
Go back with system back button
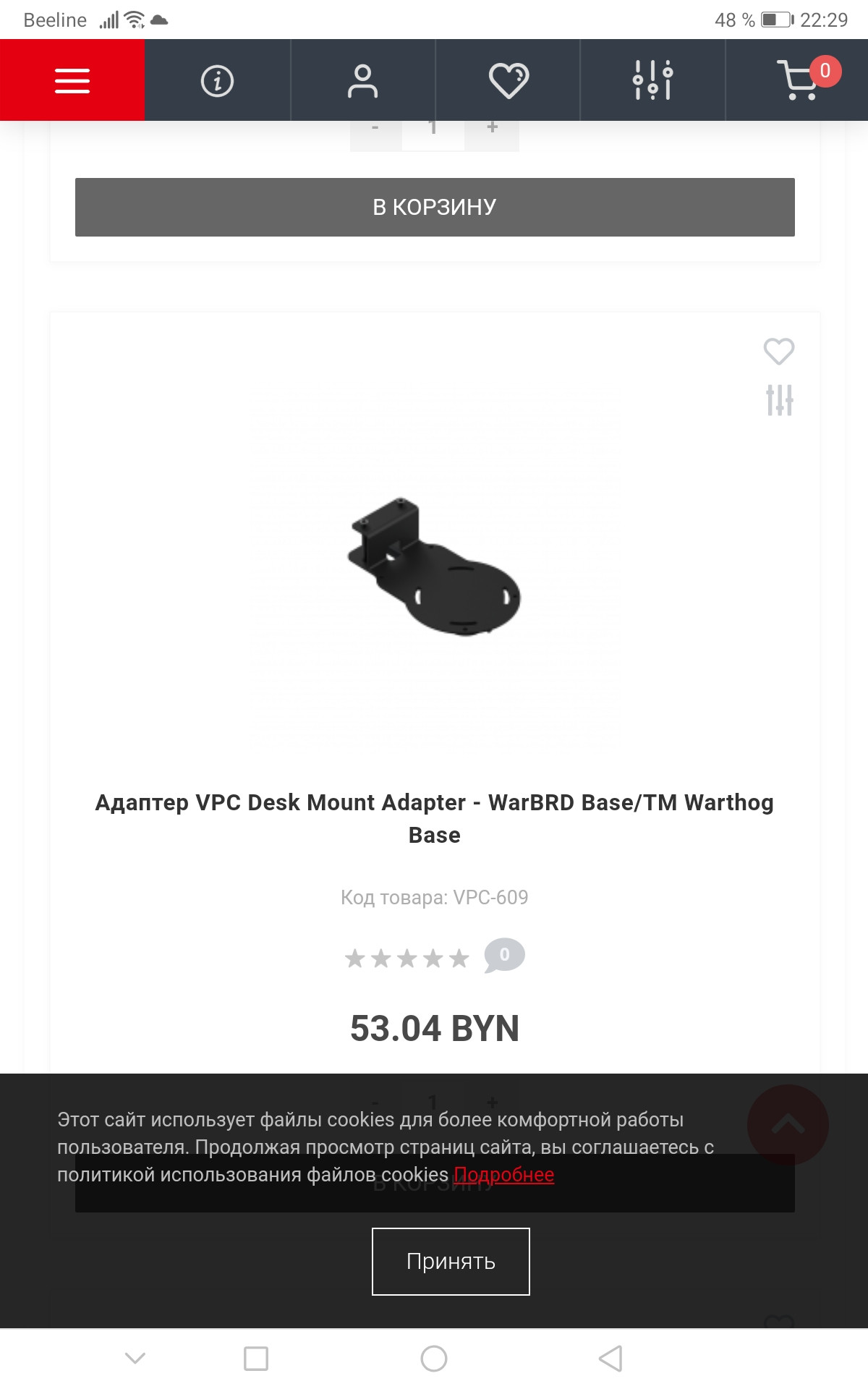tap(611, 1359)
